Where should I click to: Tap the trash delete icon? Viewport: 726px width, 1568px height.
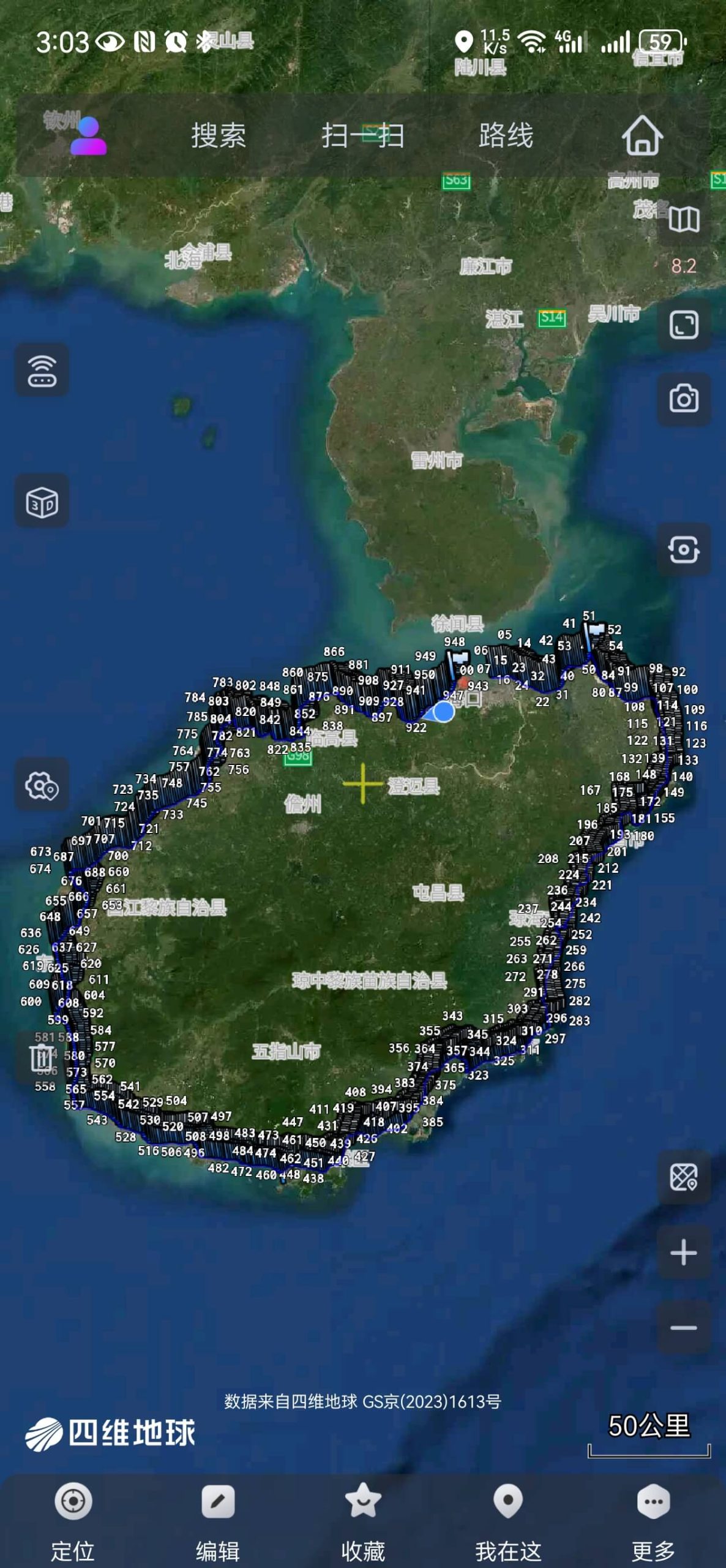coord(42,1058)
